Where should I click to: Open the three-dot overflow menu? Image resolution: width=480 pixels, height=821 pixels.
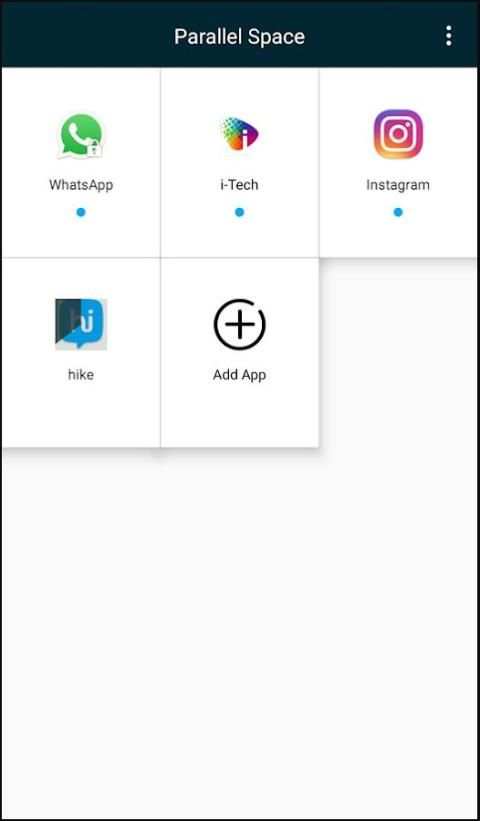(x=449, y=36)
